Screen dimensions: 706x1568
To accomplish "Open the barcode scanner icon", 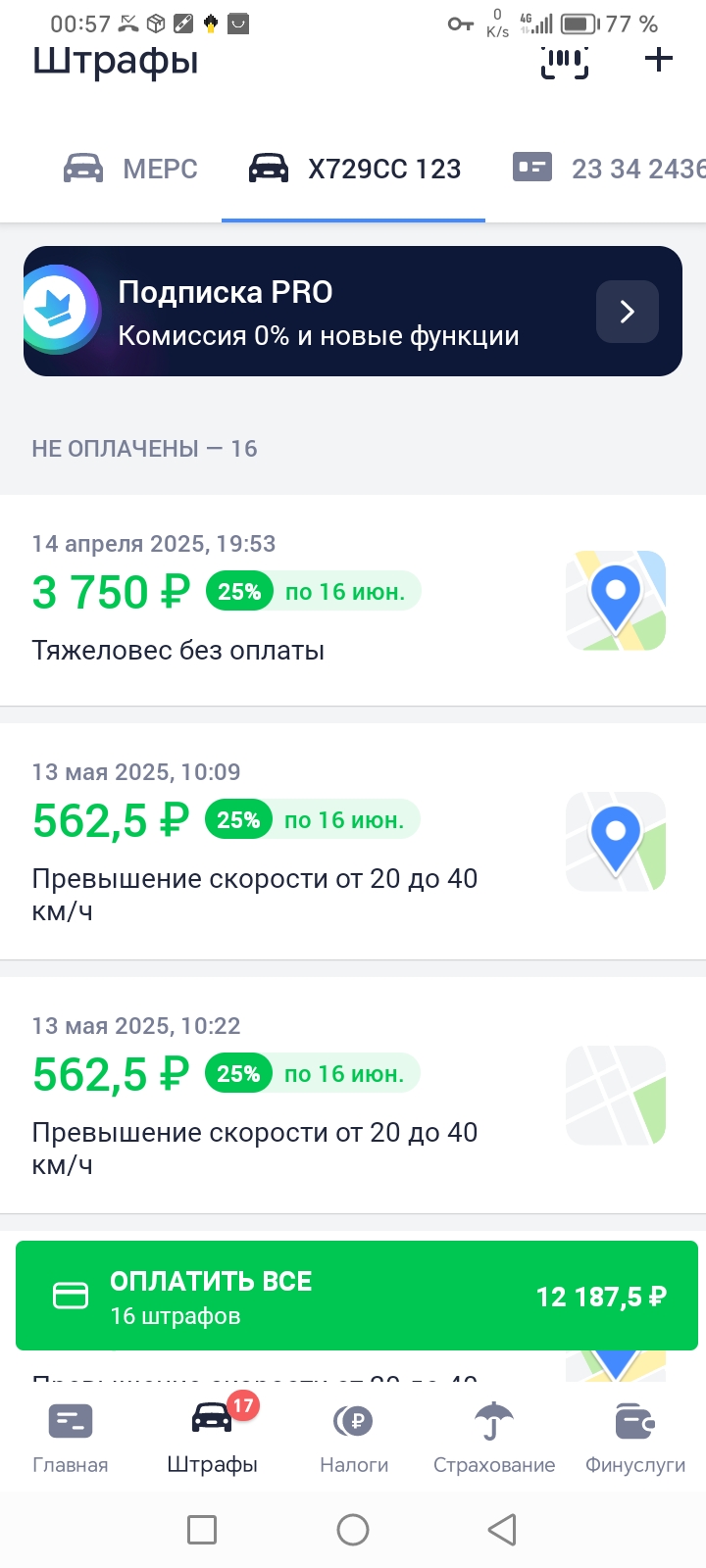I will click(x=565, y=61).
